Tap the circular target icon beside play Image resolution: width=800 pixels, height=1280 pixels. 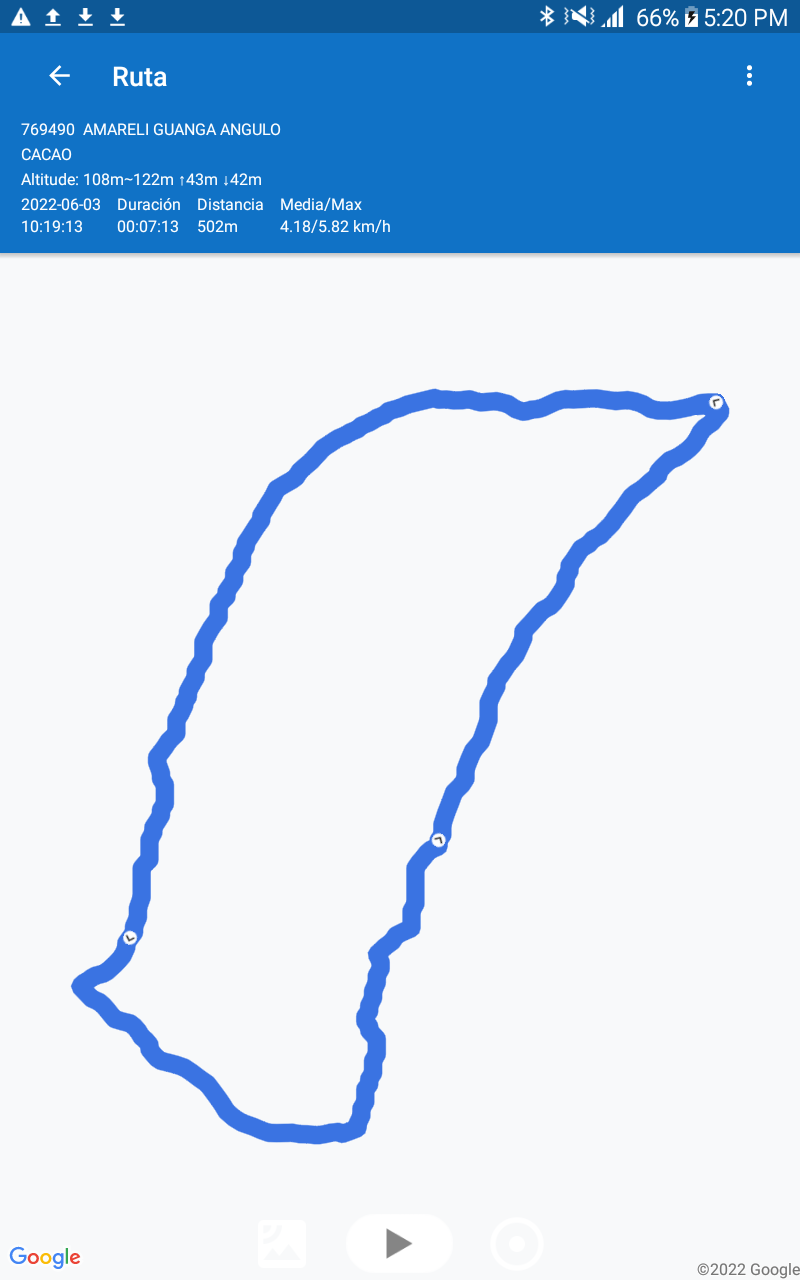click(x=517, y=1244)
